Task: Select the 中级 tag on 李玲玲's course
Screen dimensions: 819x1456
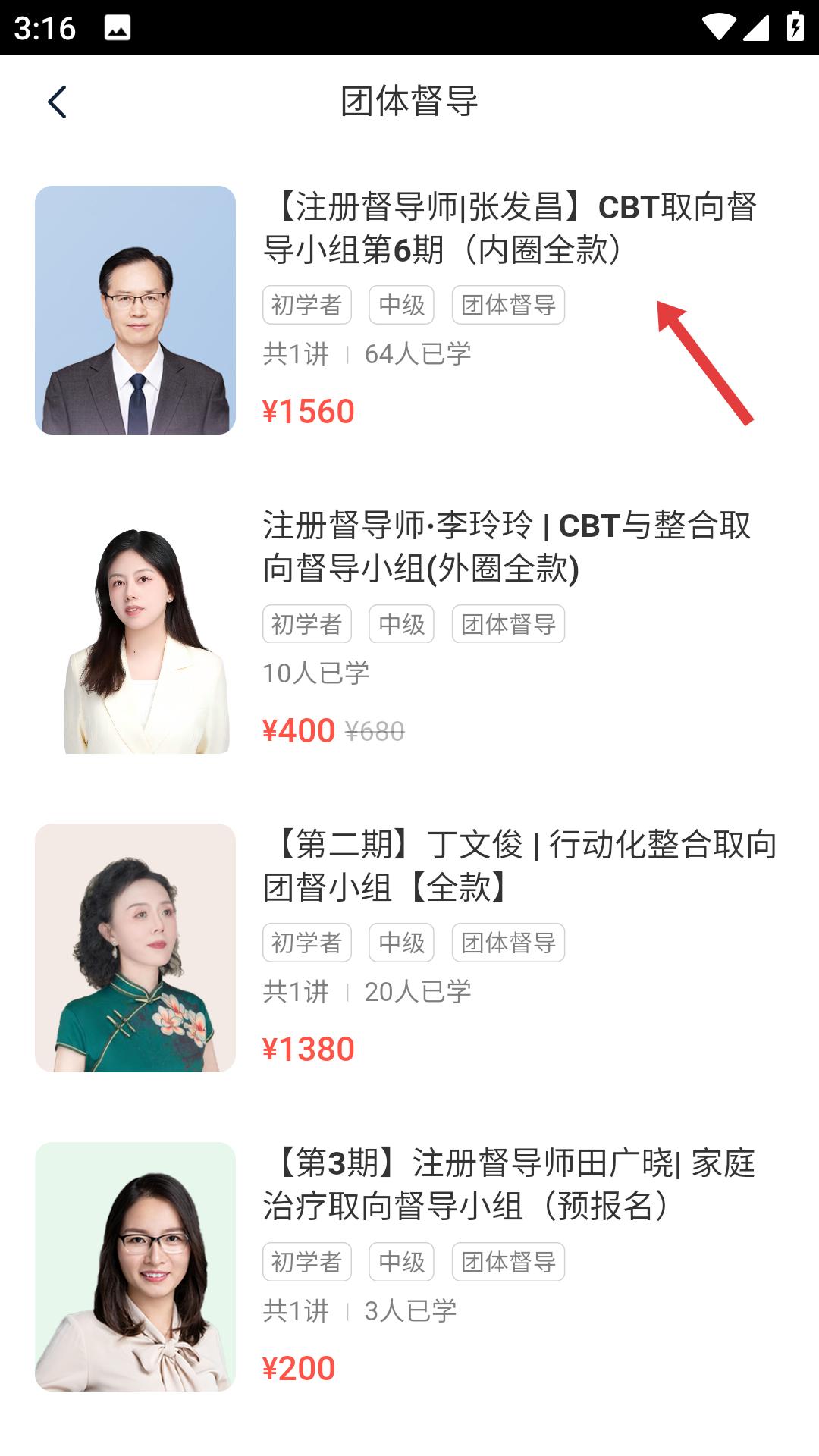Action: (401, 623)
